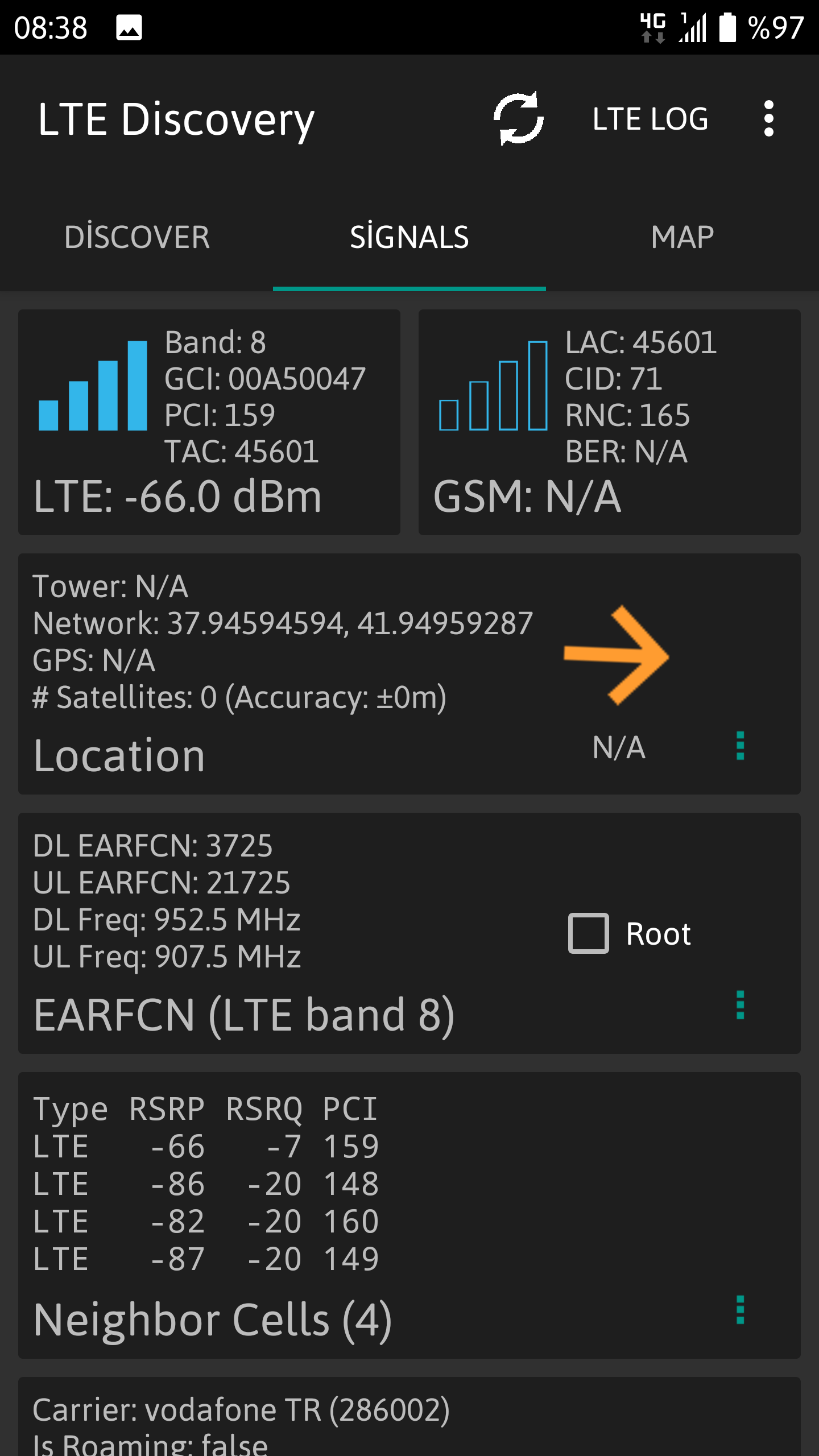Screen dimensions: 819x1456
Task: Switch to the MAP tab
Action: coord(682,237)
